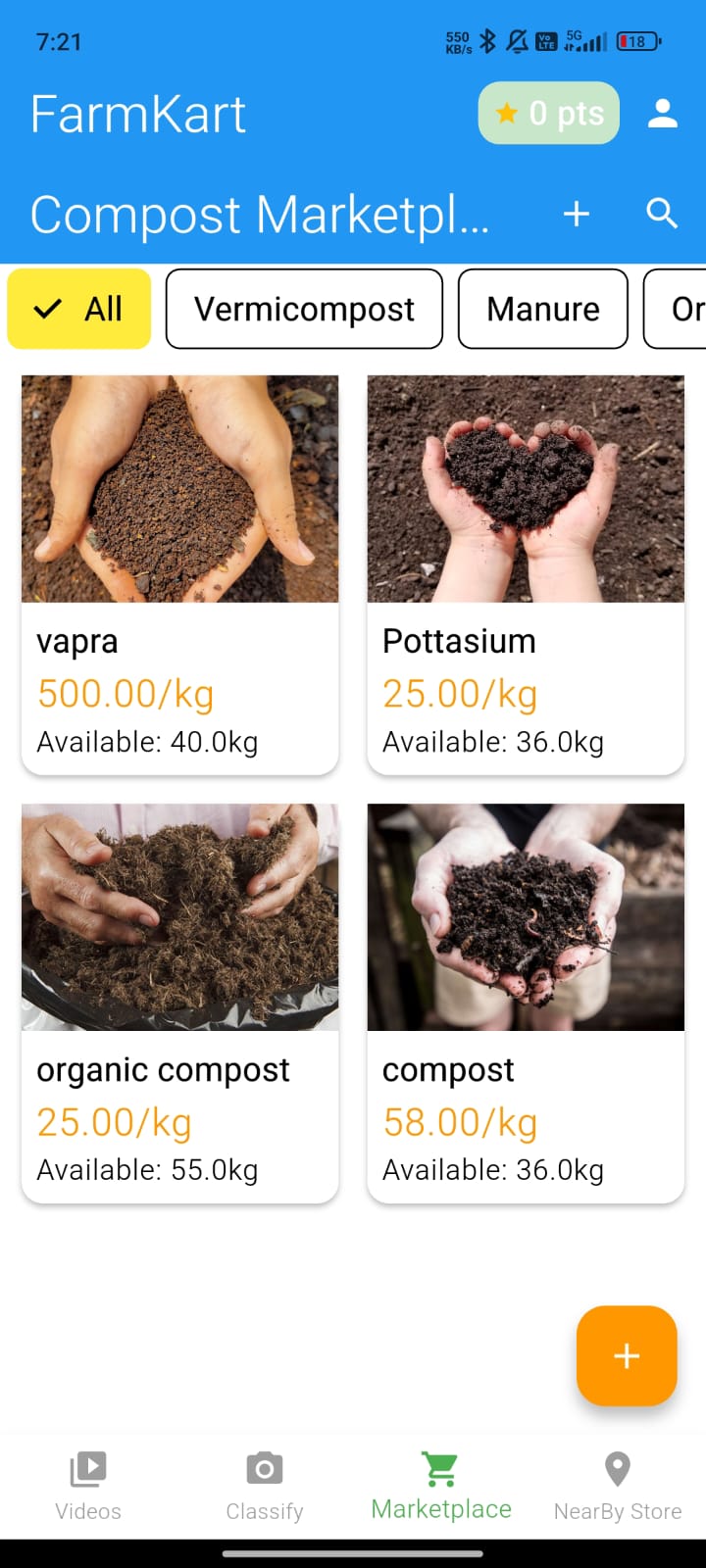View the compost listing at 58.00/kg
The image size is (706, 1568).
[x=526, y=1003]
